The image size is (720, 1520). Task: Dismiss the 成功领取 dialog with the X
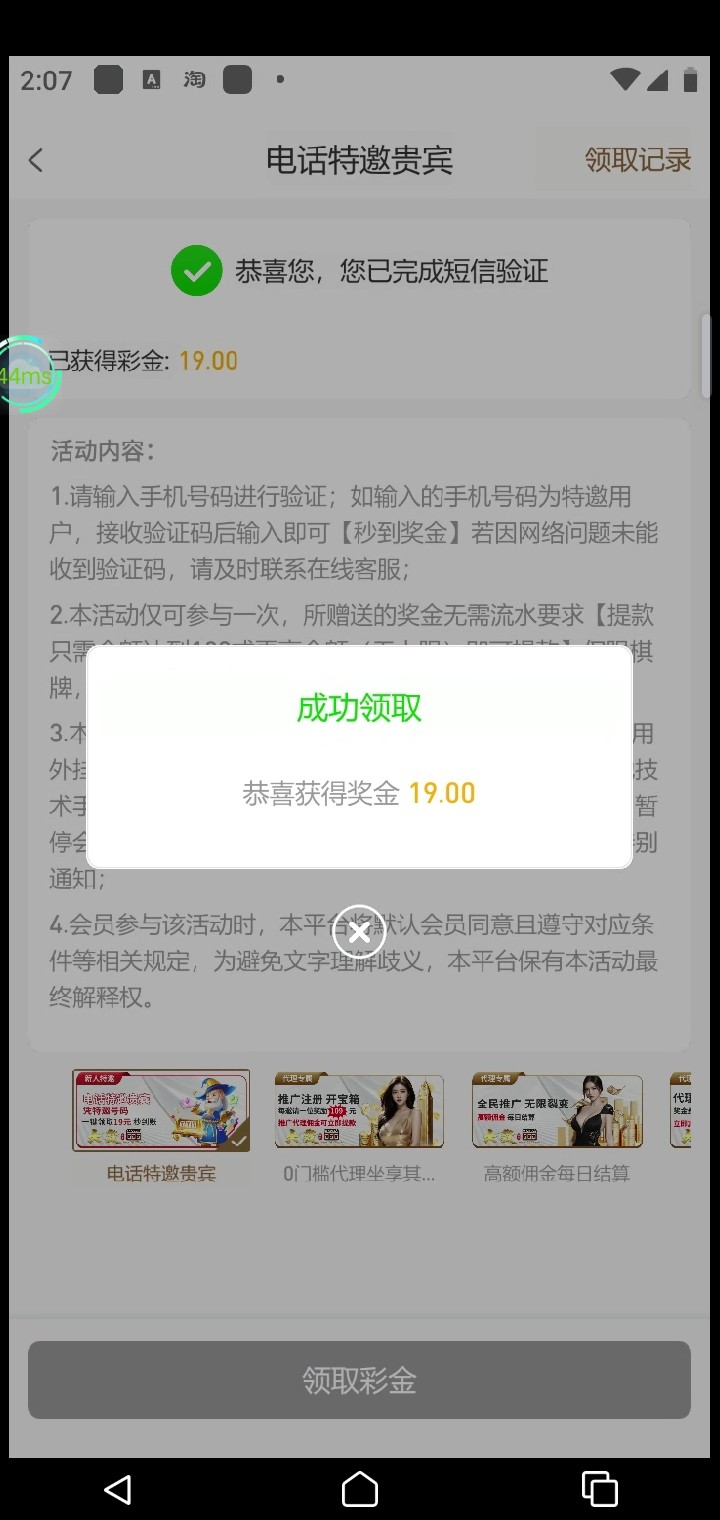[359, 933]
